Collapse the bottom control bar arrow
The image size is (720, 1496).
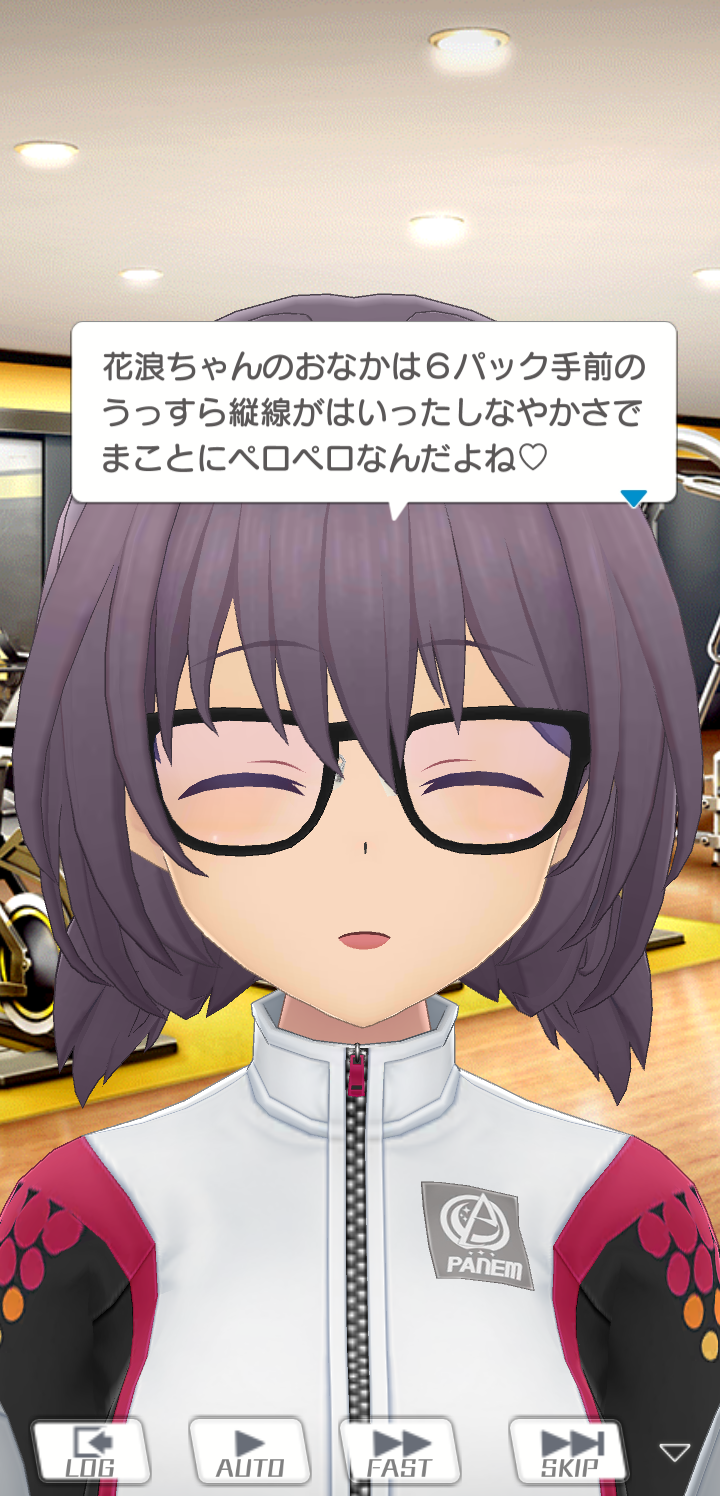point(675,1452)
